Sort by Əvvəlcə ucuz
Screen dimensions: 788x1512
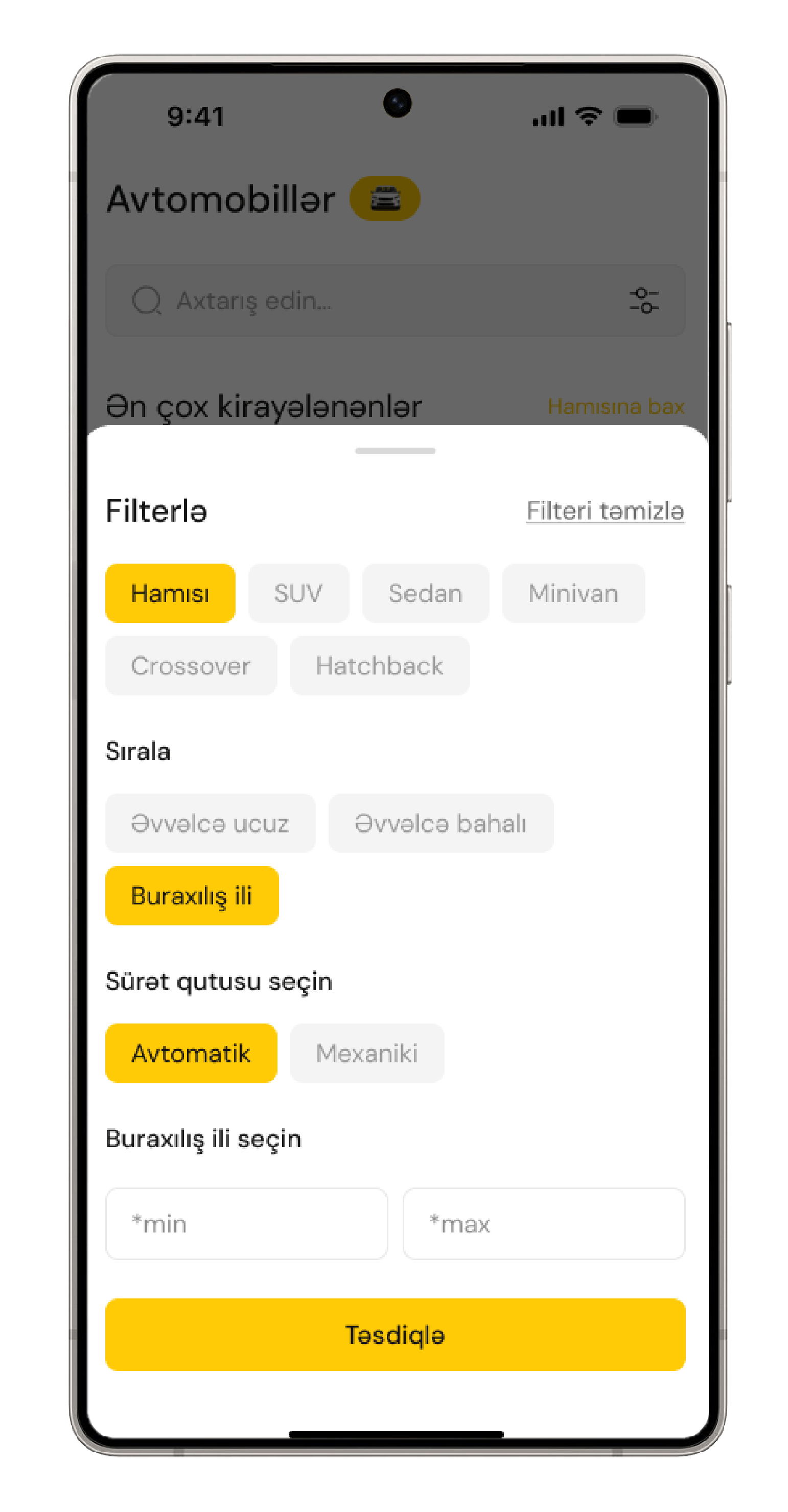coord(210,823)
